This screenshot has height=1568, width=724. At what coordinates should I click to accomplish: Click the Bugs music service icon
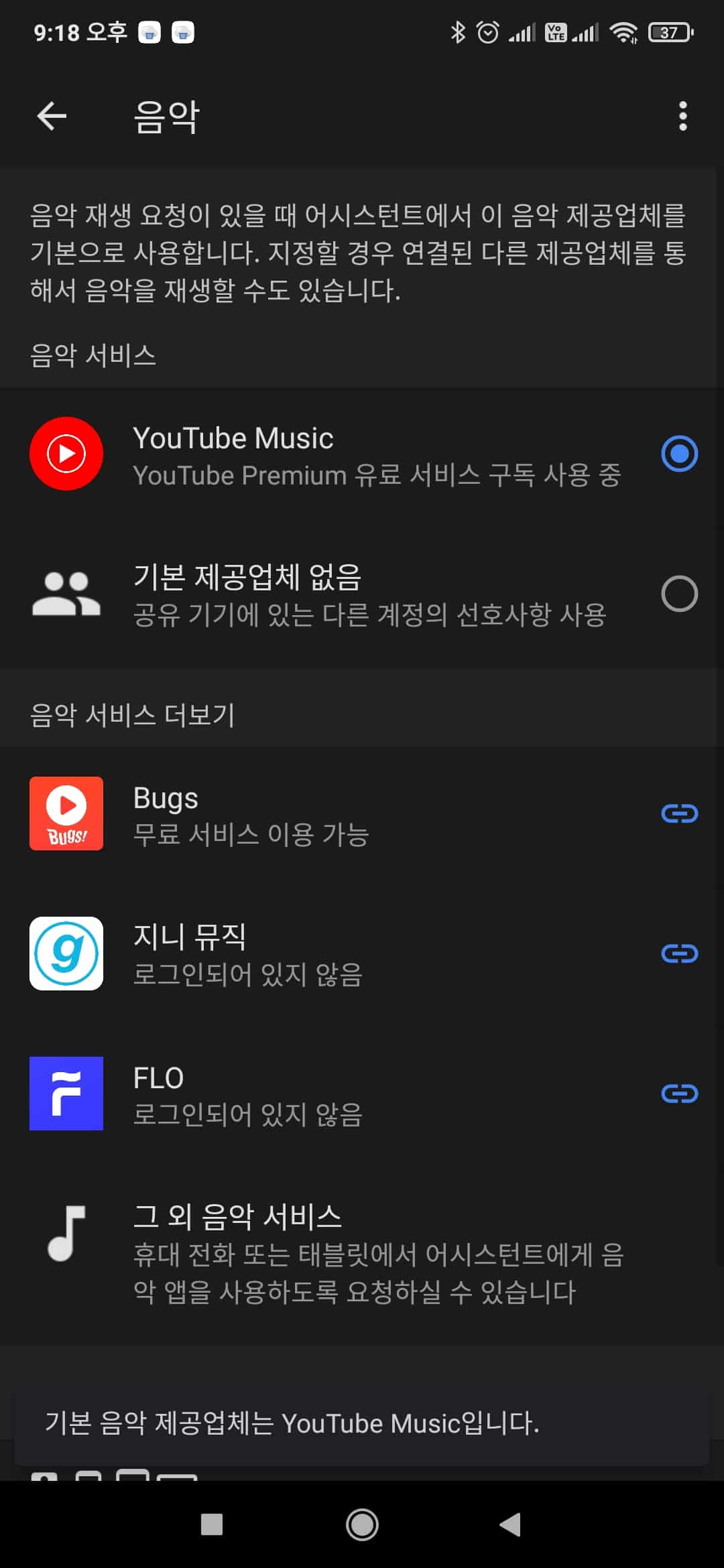click(x=66, y=813)
